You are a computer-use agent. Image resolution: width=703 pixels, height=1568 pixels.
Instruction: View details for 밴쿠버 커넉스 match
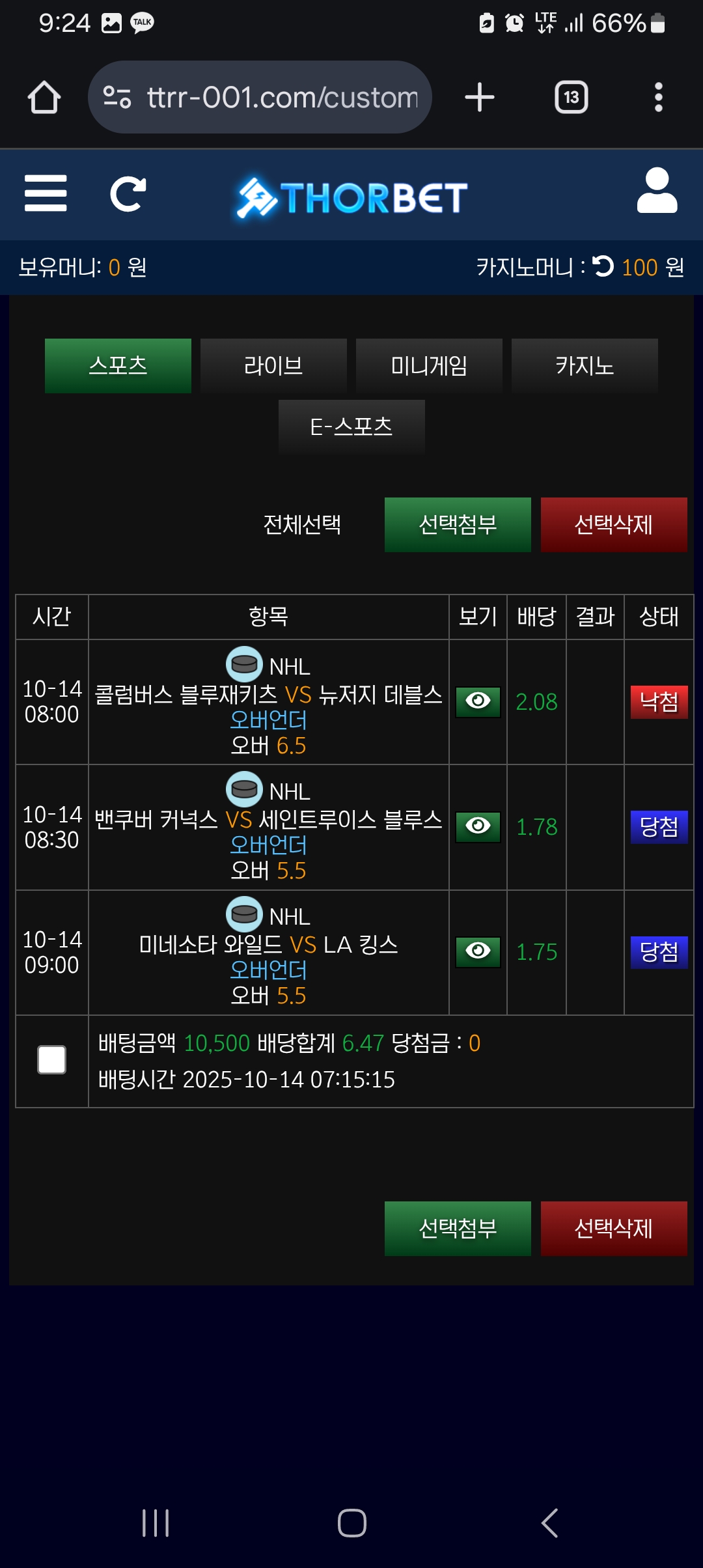point(478,827)
